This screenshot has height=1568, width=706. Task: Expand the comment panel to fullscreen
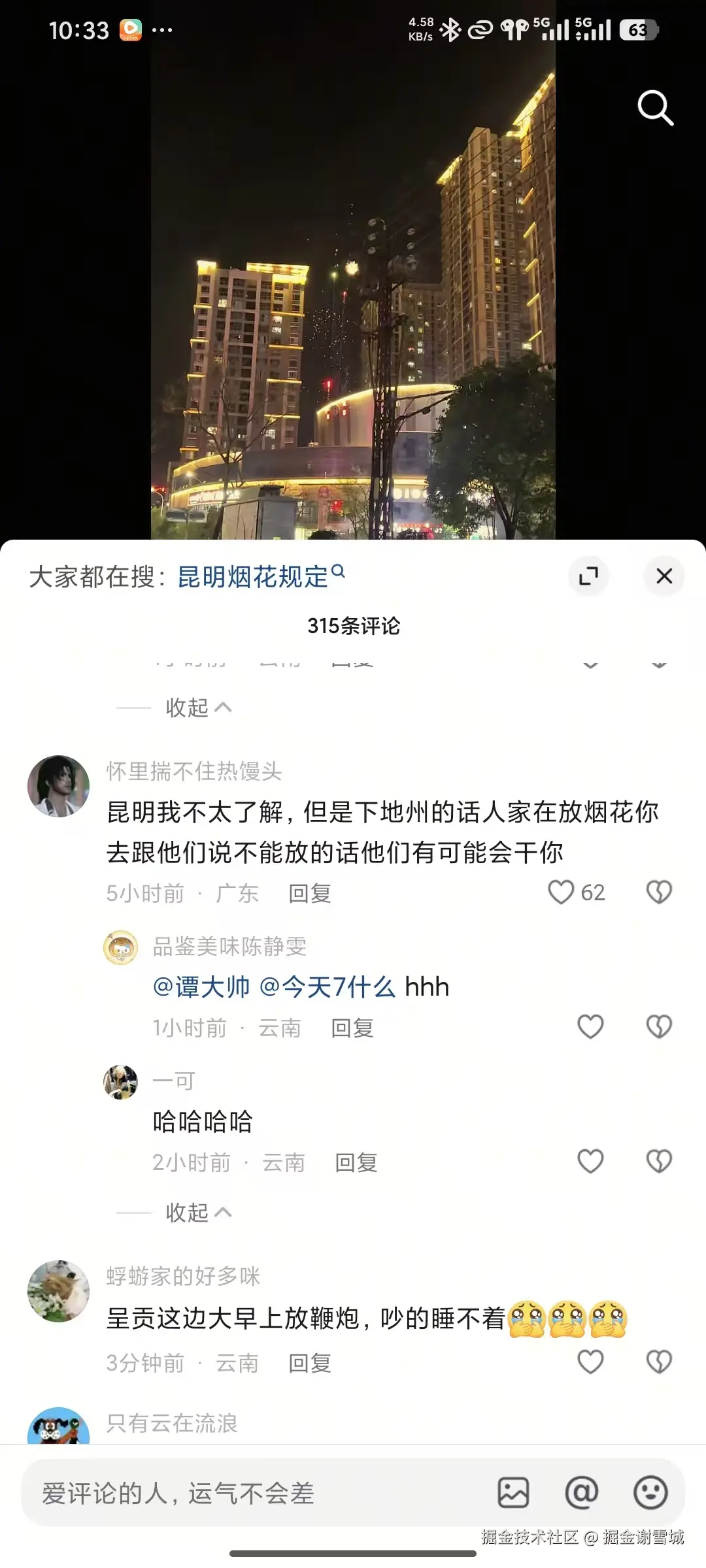tap(588, 576)
